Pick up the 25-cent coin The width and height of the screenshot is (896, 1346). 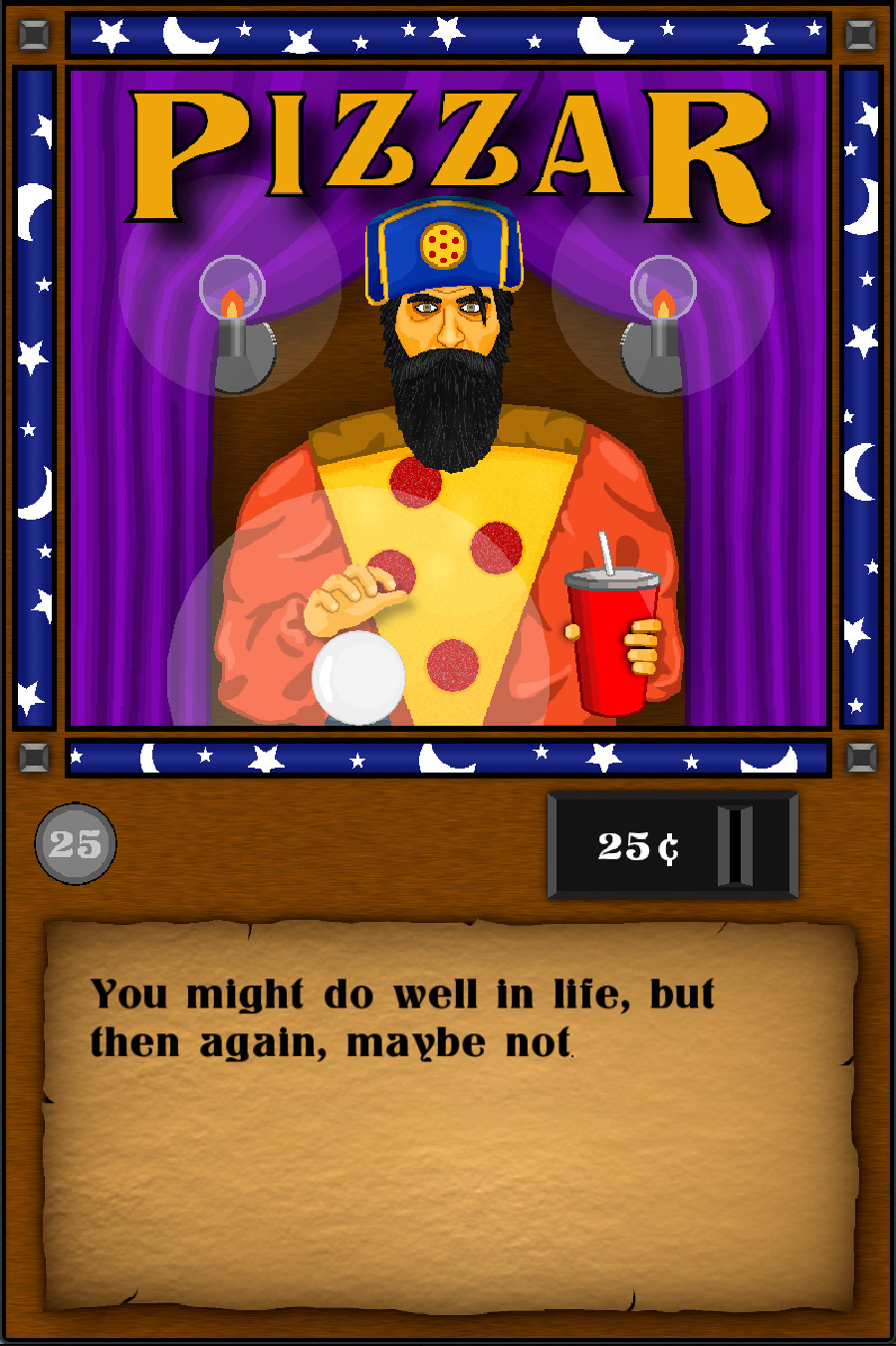click(76, 843)
